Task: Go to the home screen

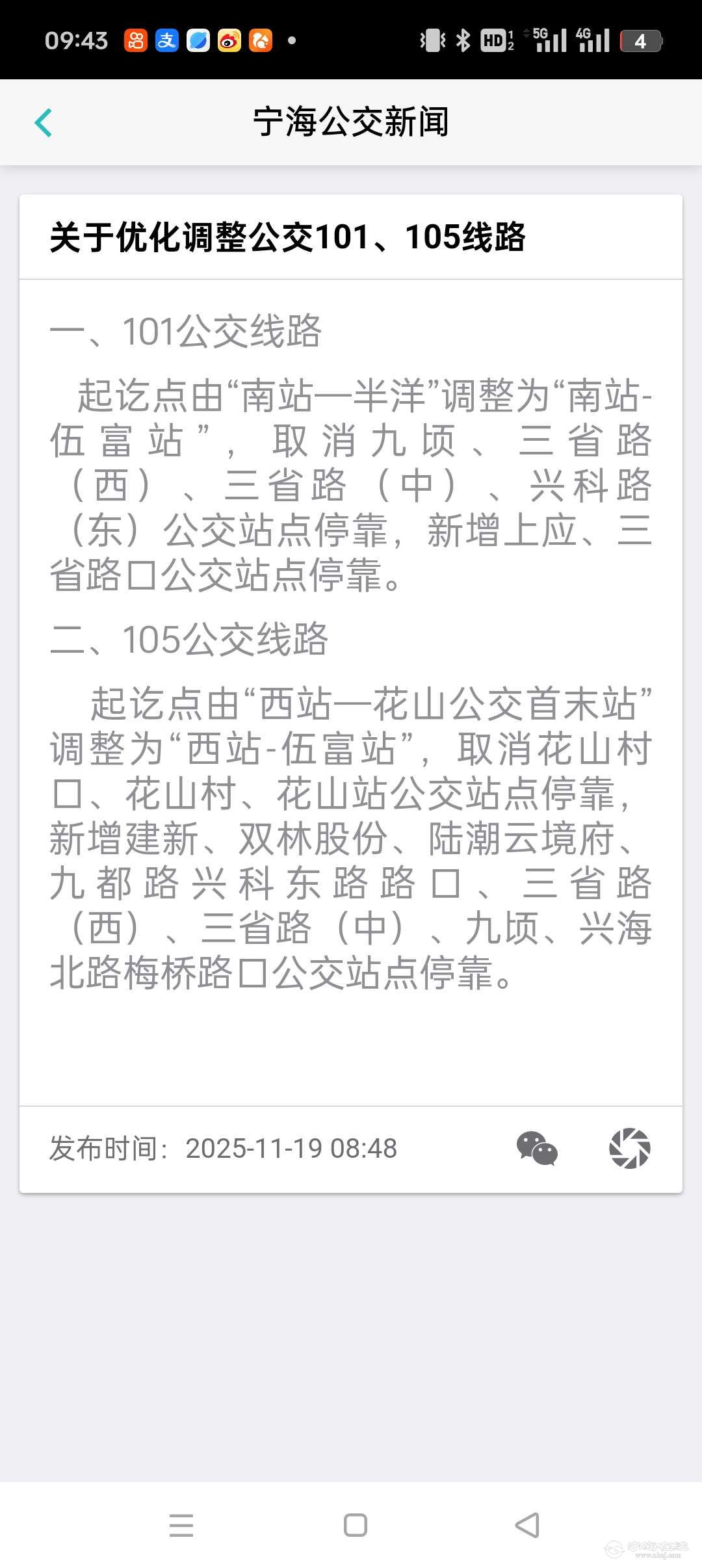Action: point(355,1525)
